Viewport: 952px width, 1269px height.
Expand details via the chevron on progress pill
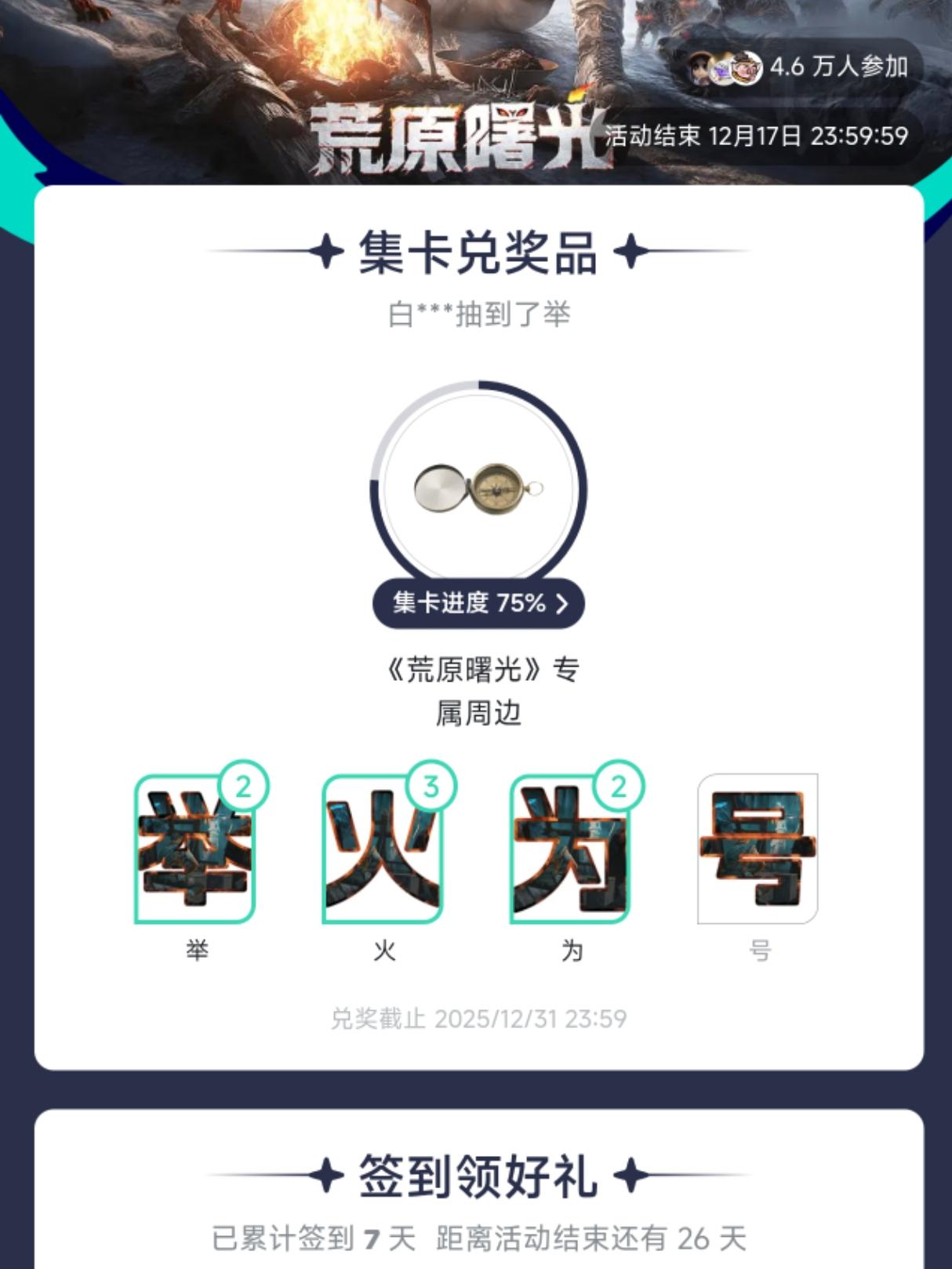pyautogui.click(x=564, y=605)
